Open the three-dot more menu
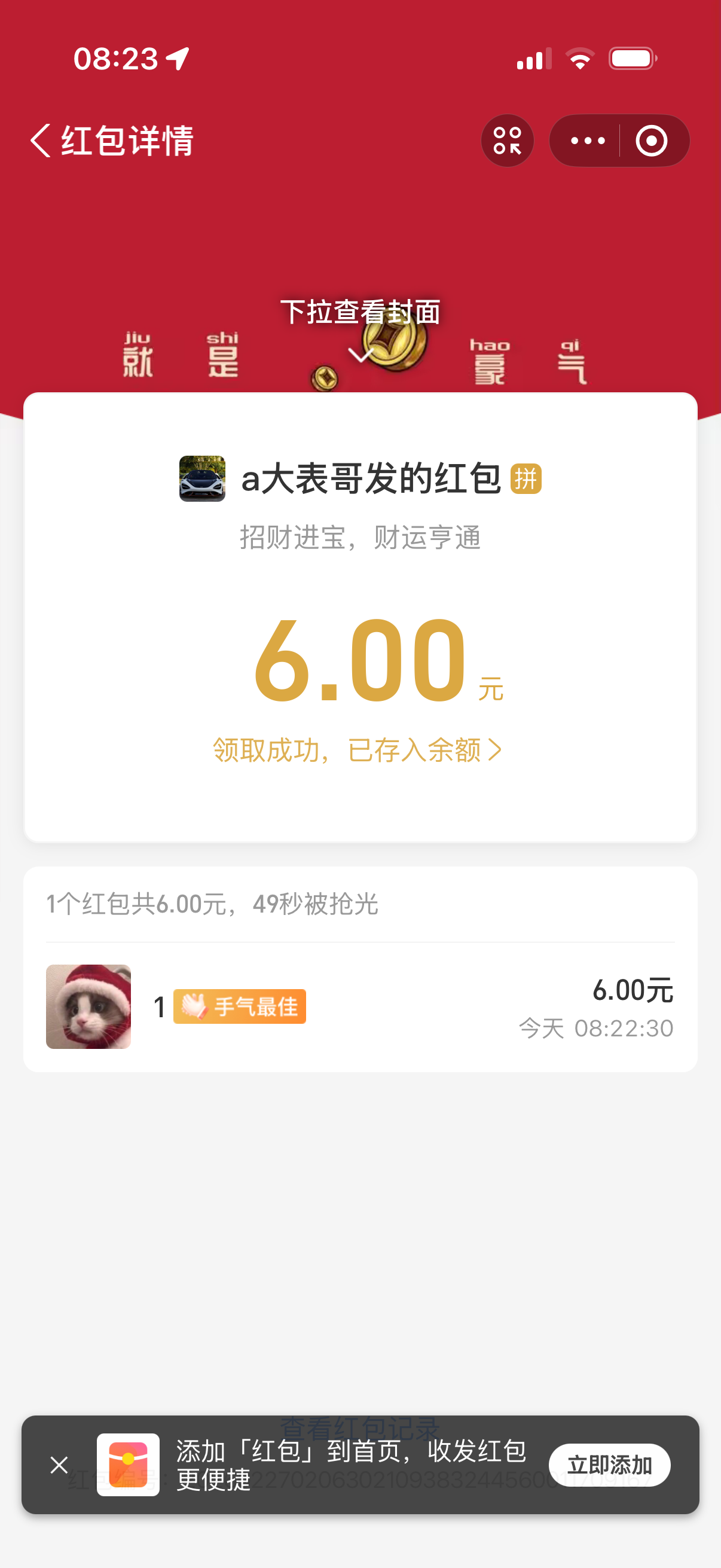 coord(587,141)
